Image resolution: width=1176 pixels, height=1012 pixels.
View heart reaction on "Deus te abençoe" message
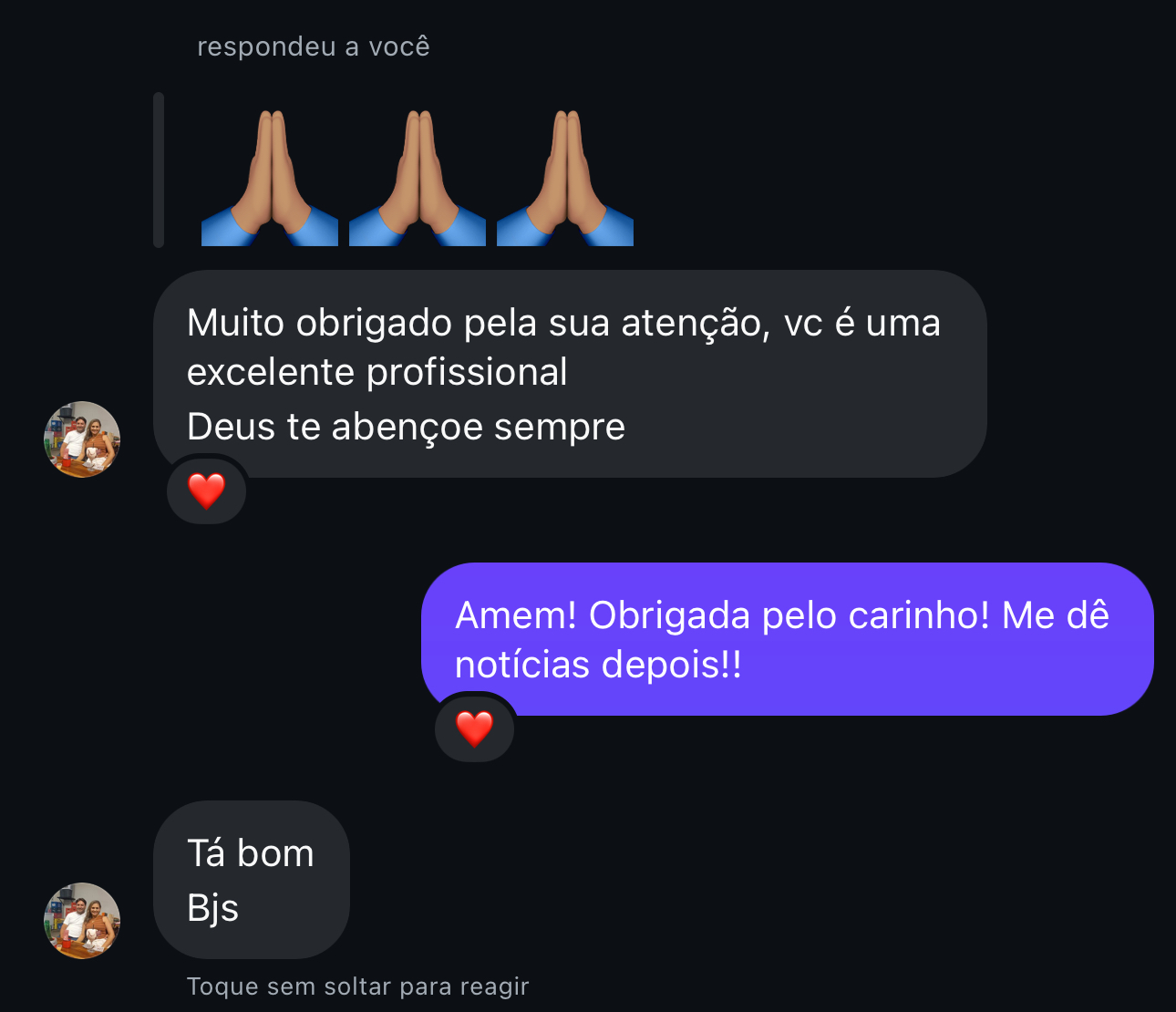[x=207, y=491]
